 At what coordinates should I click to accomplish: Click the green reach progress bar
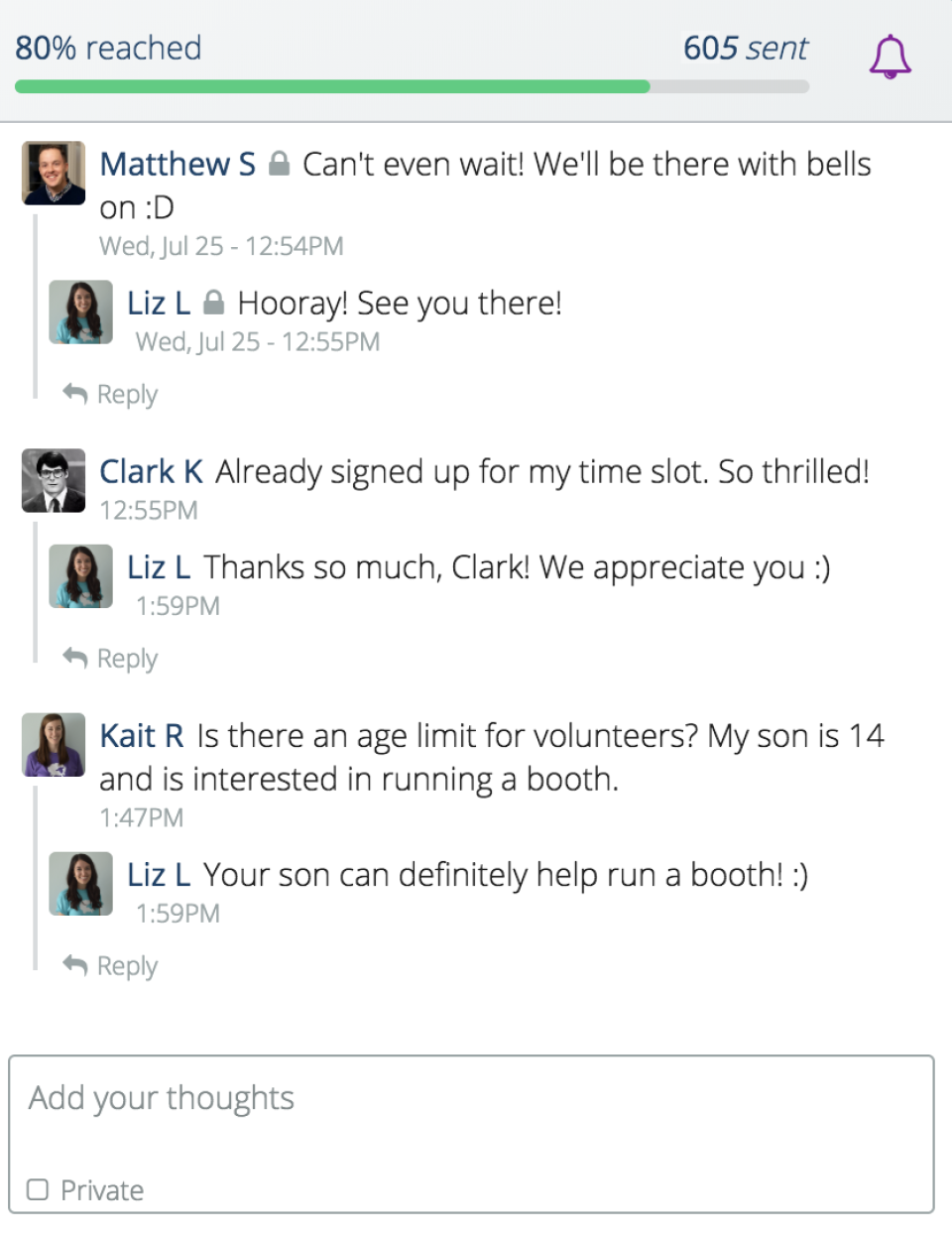point(332,87)
